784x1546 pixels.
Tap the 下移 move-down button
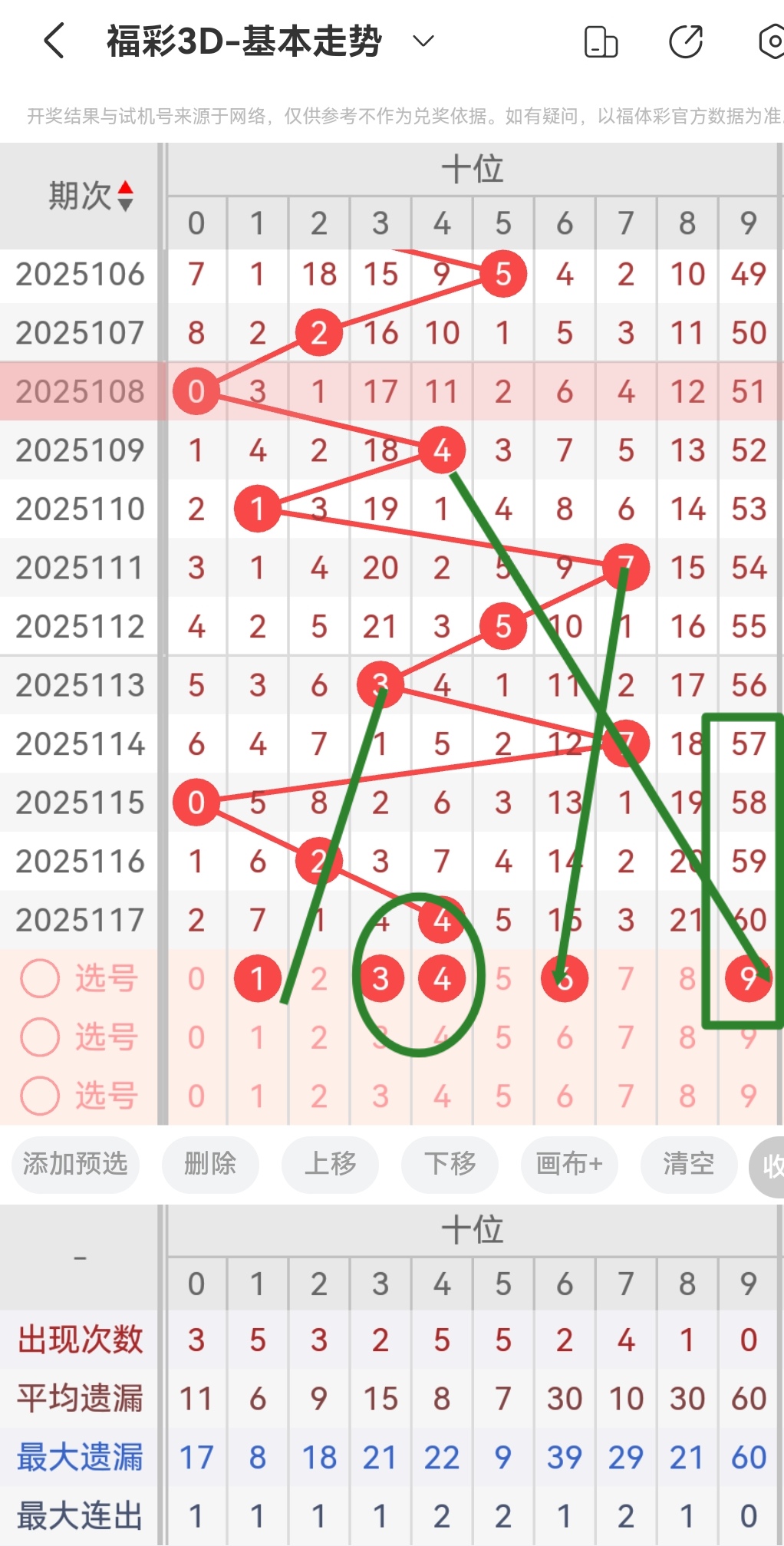pos(450,1165)
